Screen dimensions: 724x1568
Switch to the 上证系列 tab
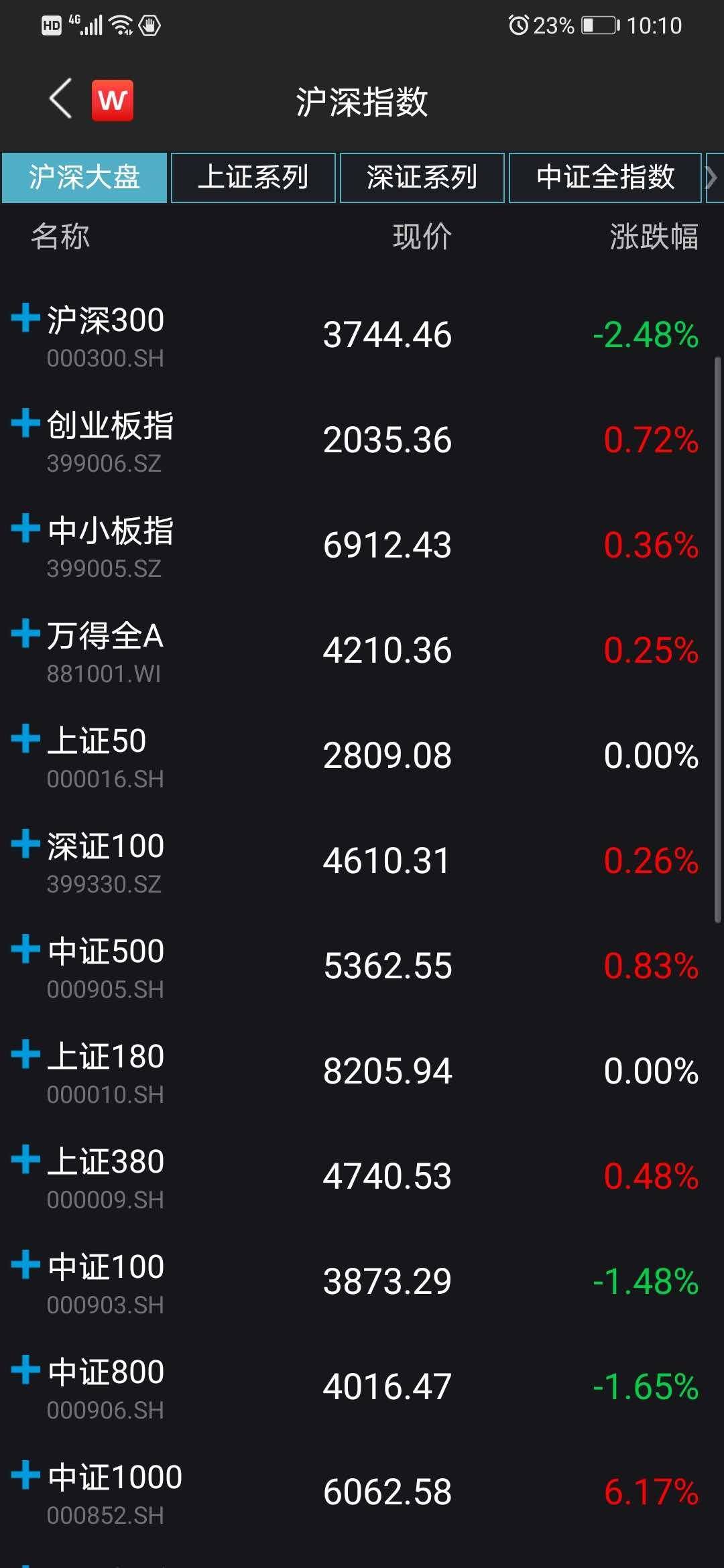(253, 178)
